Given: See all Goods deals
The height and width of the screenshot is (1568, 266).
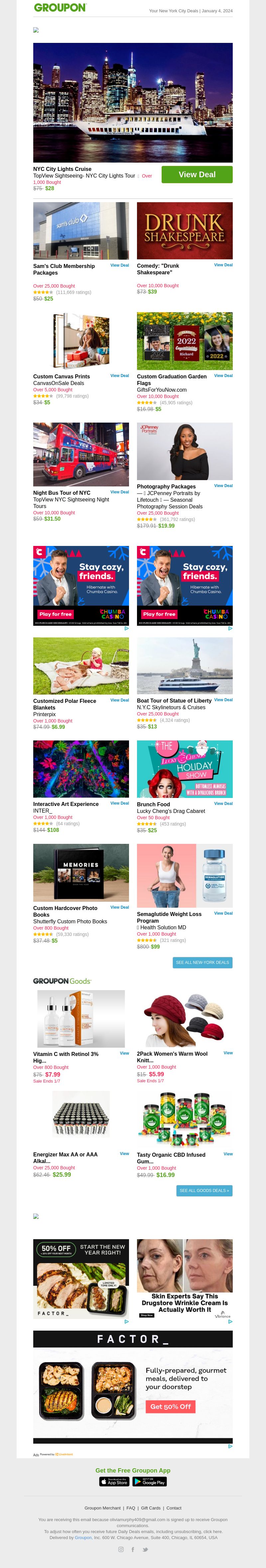Looking at the screenshot, I should pos(204,1191).
